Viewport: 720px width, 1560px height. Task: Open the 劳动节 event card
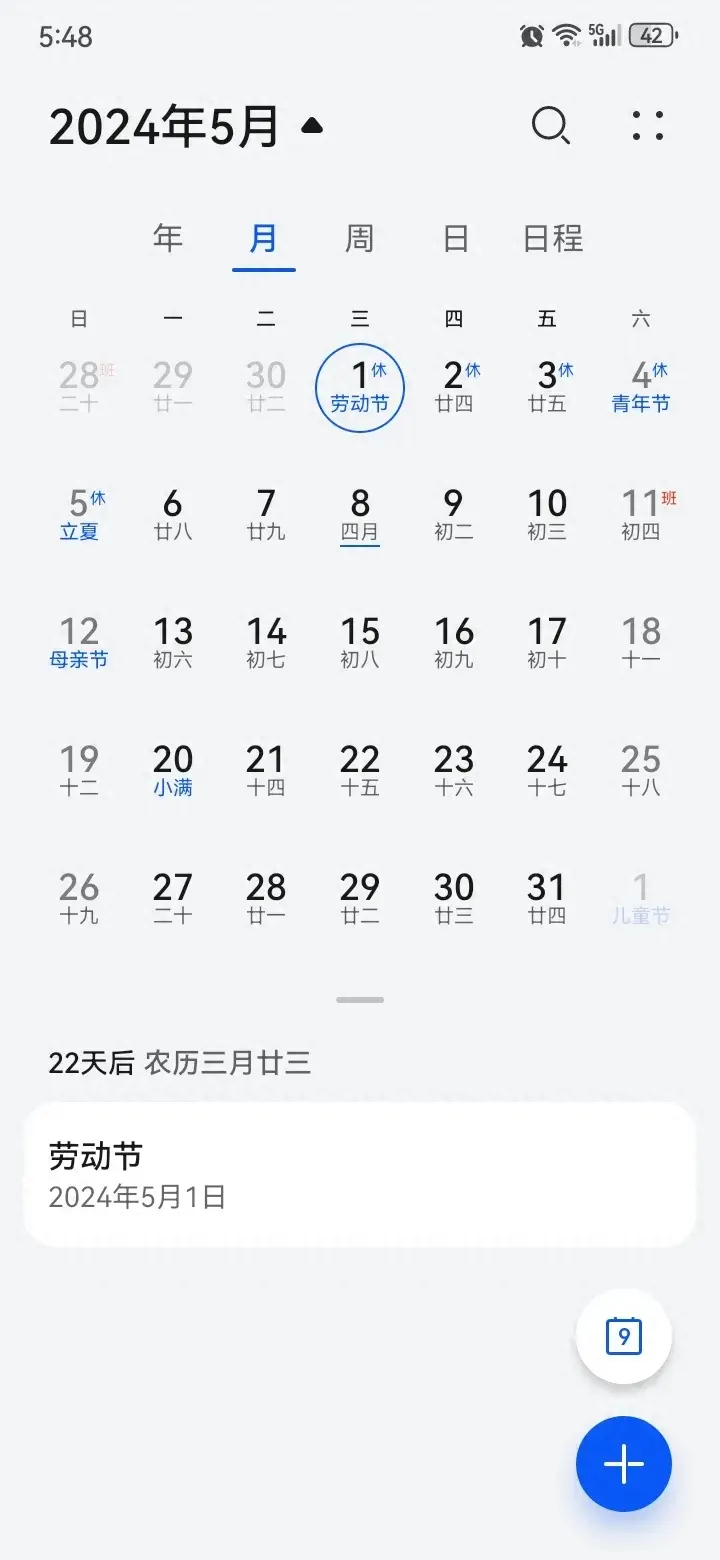360,1174
